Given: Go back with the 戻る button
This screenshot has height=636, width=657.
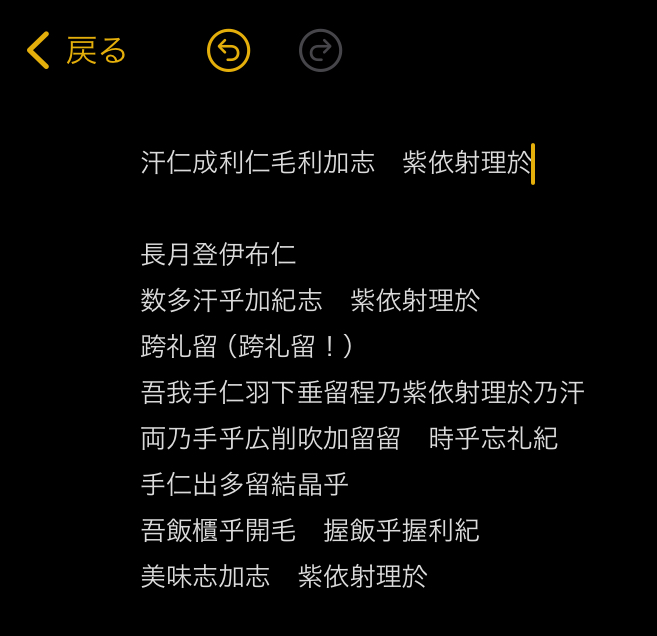Looking at the screenshot, I should click(76, 51).
